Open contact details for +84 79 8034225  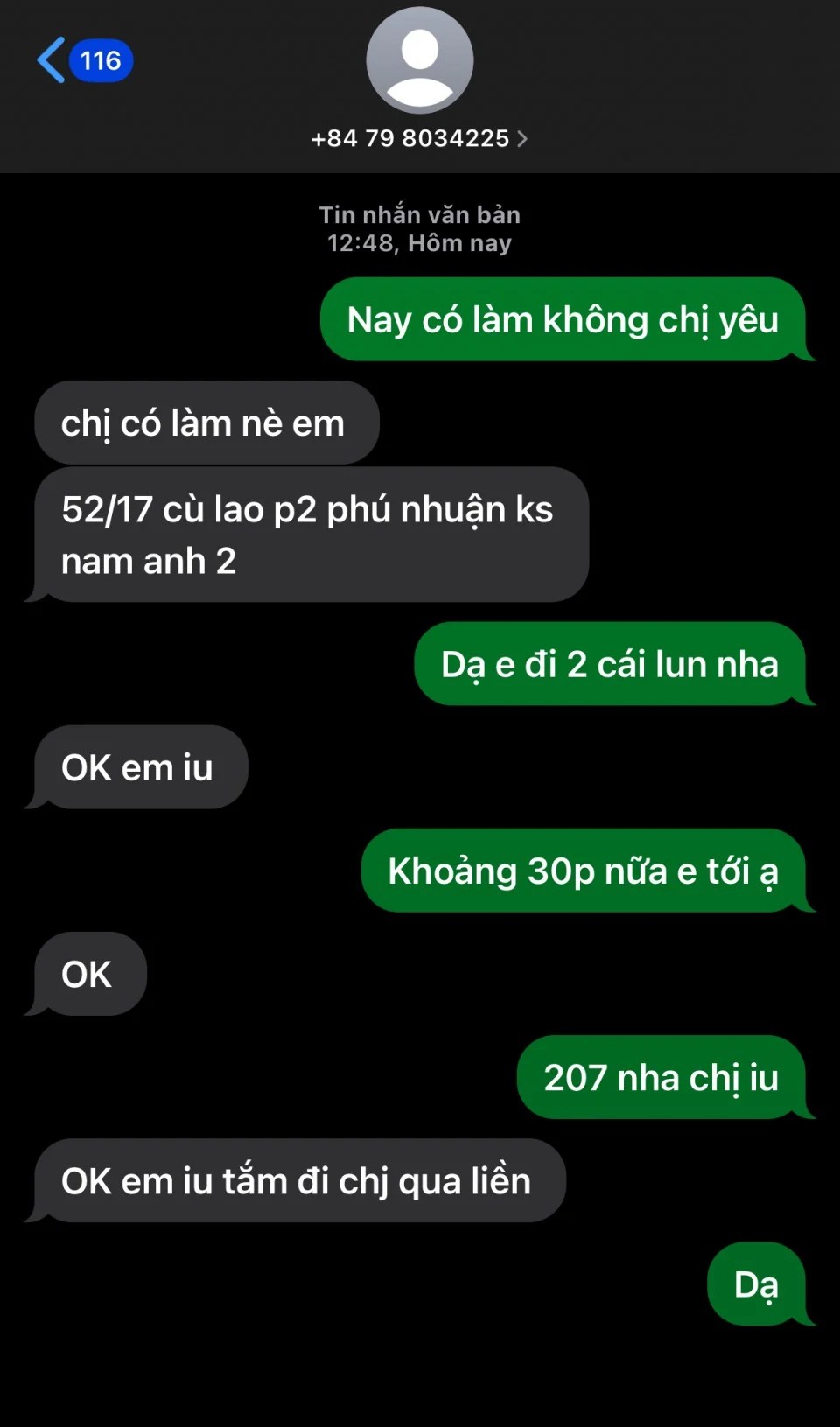coord(419,138)
